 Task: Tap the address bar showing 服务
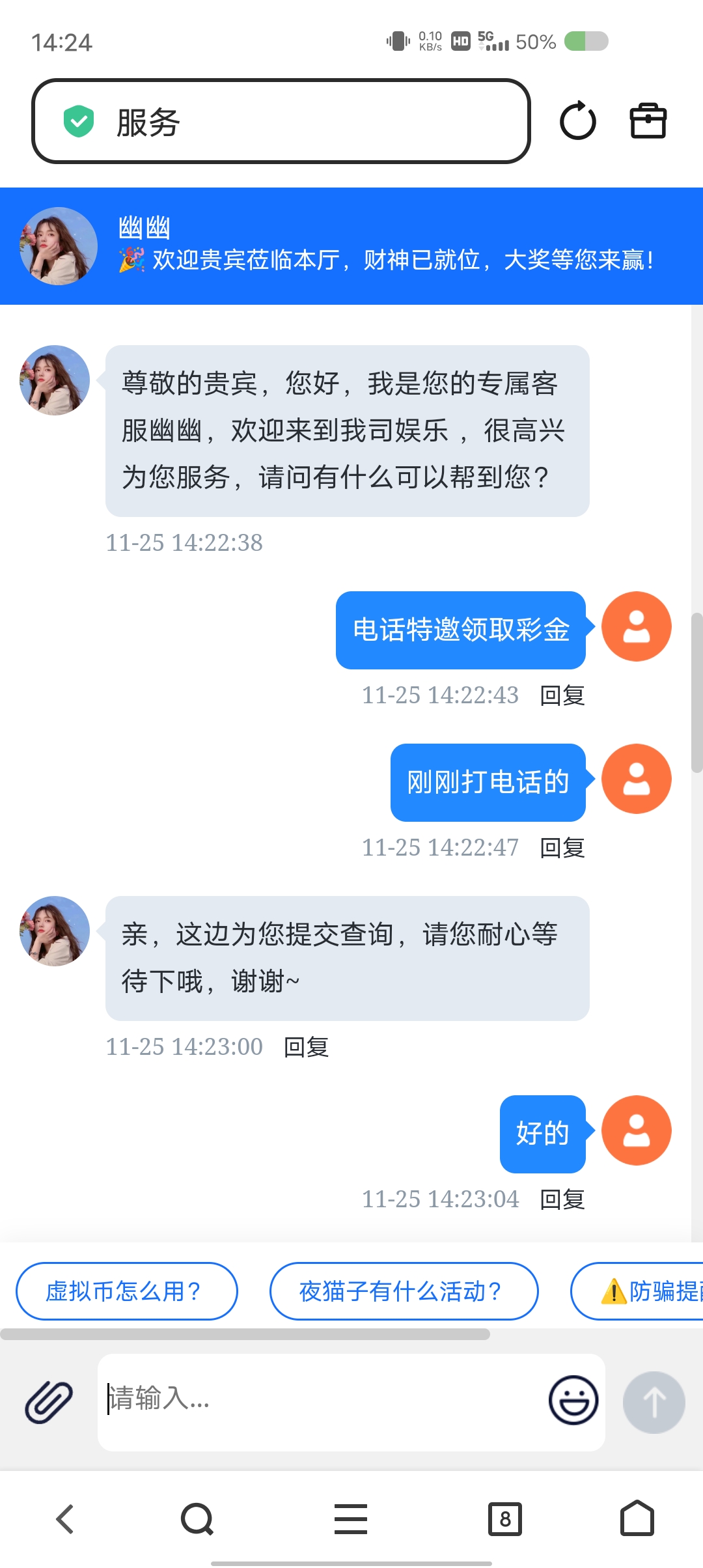280,122
